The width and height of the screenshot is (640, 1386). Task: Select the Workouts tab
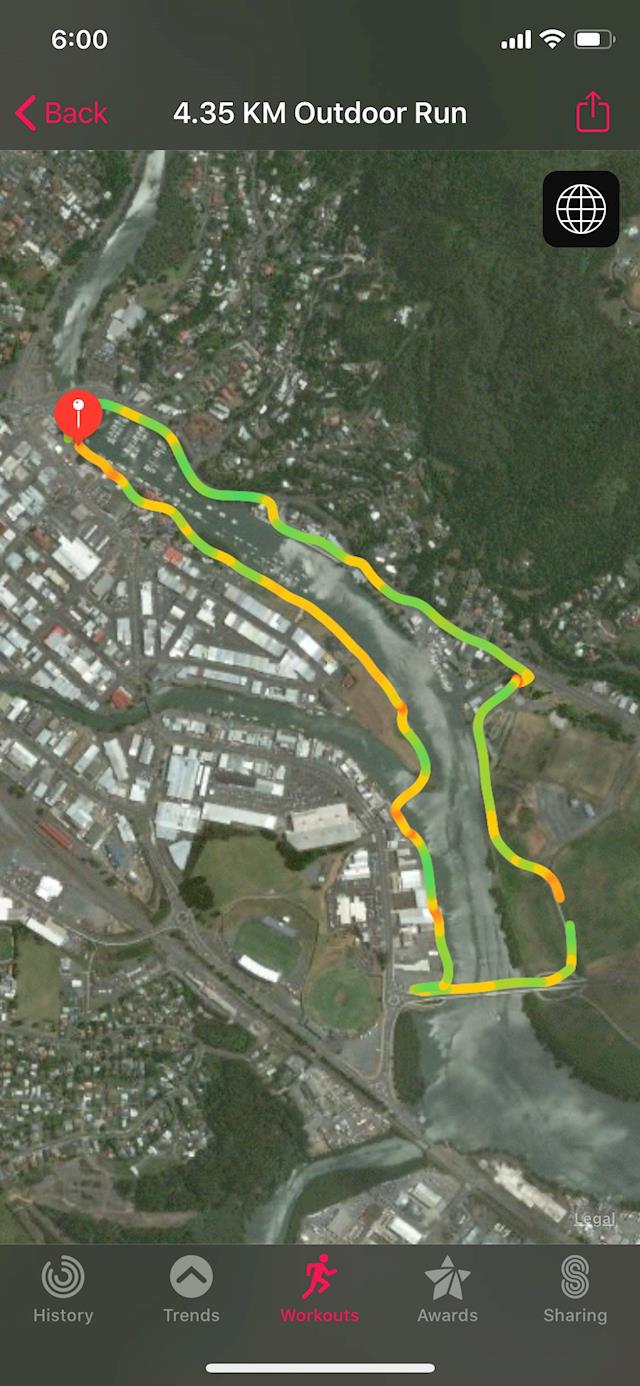point(319,1290)
